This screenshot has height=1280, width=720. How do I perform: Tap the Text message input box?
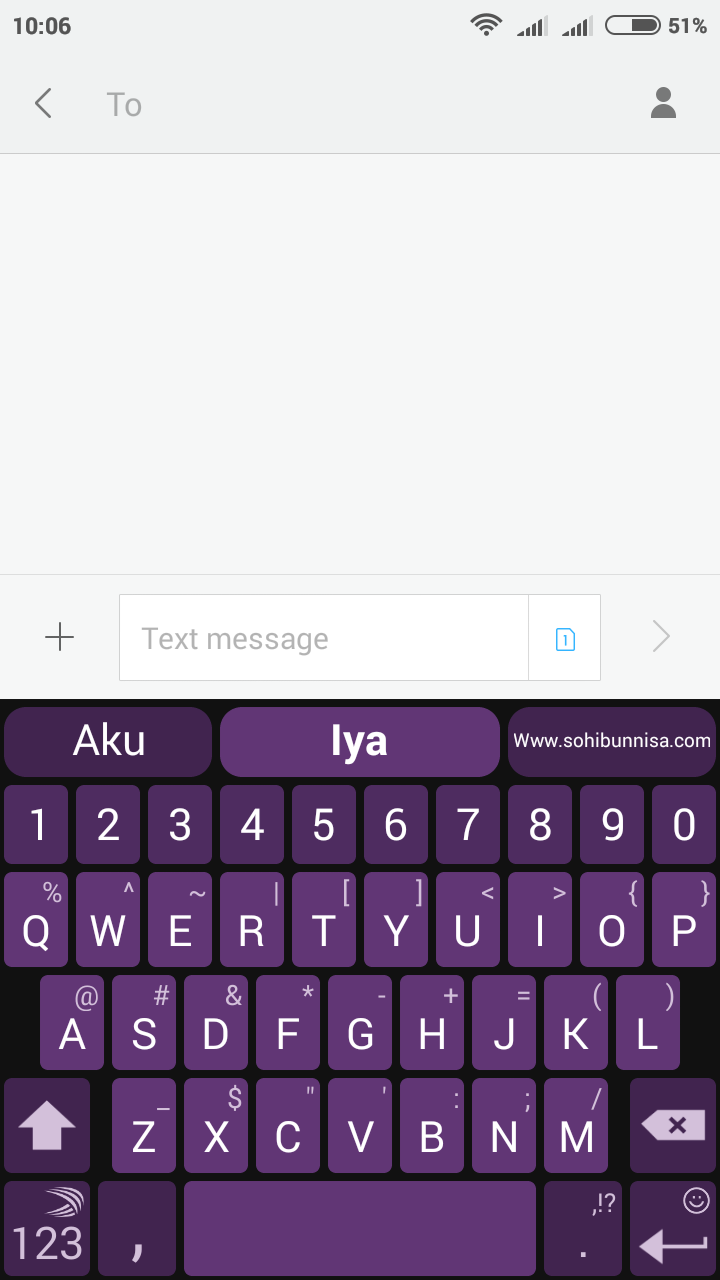(x=323, y=638)
